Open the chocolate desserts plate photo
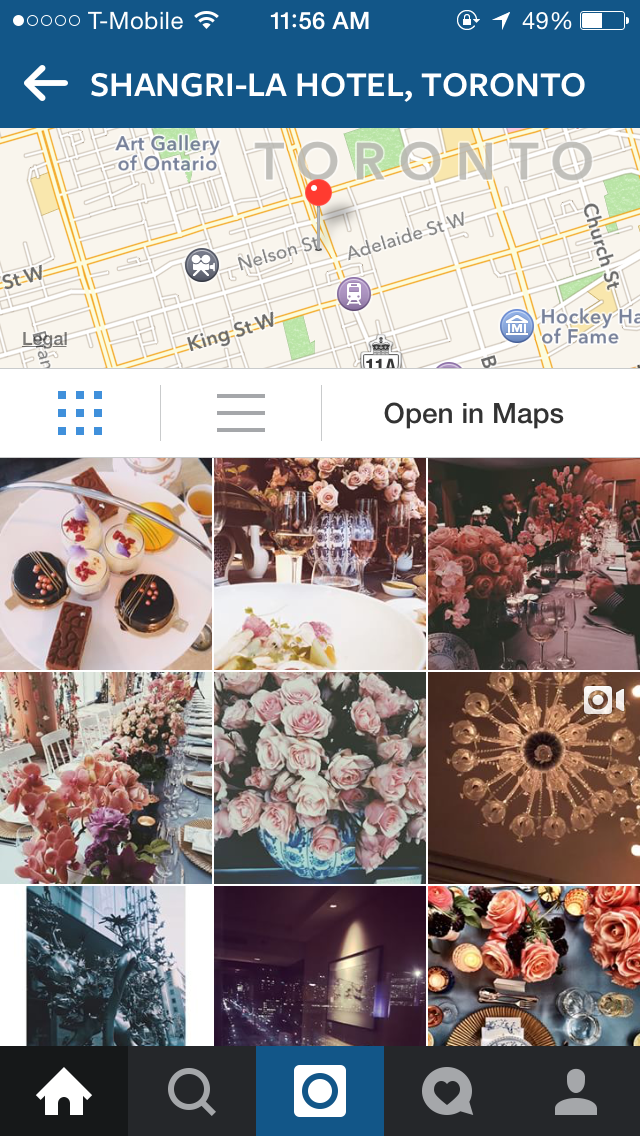The image size is (640, 1136). pos(106,564)
